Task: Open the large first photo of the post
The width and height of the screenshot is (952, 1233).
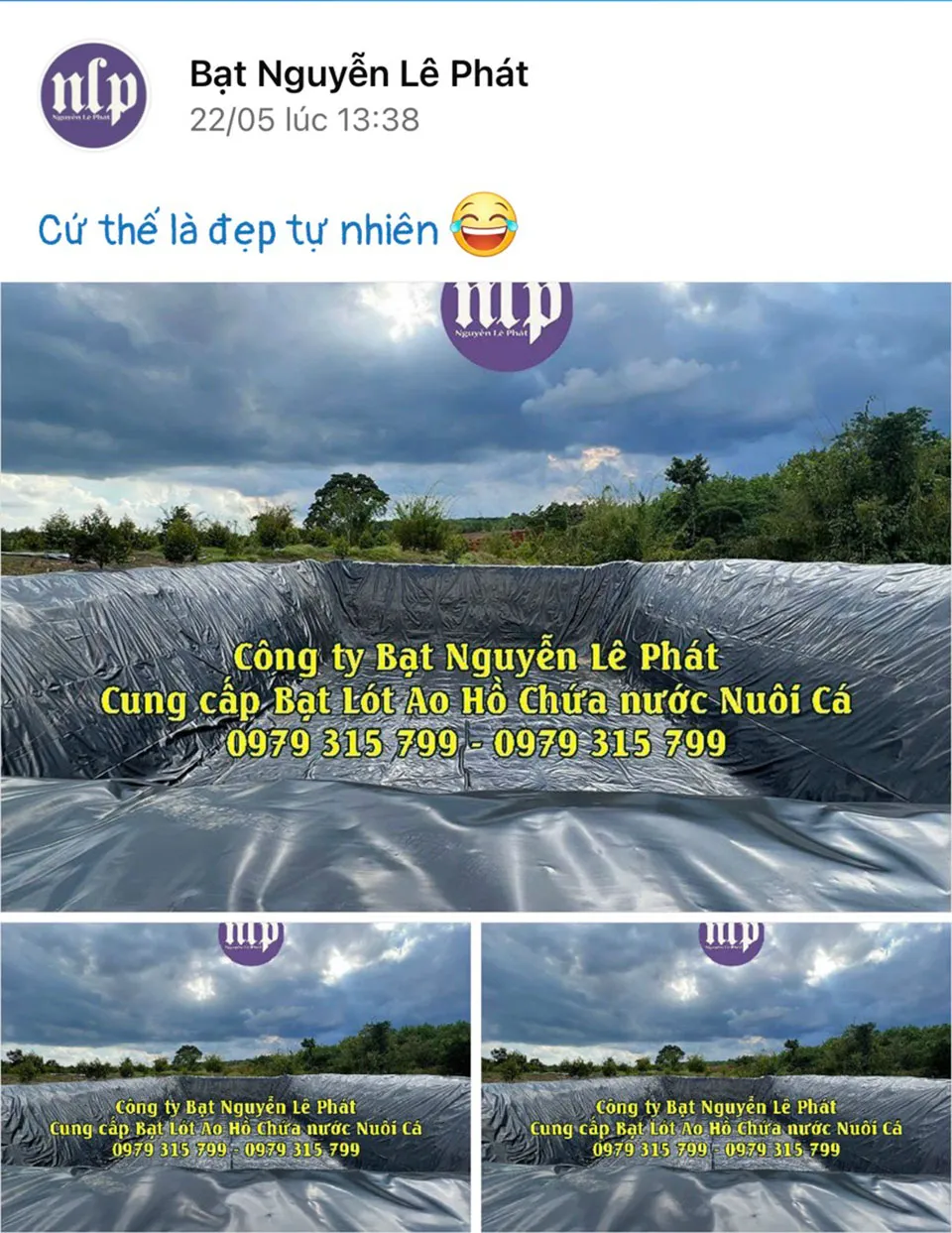Action: coord(476,596)
